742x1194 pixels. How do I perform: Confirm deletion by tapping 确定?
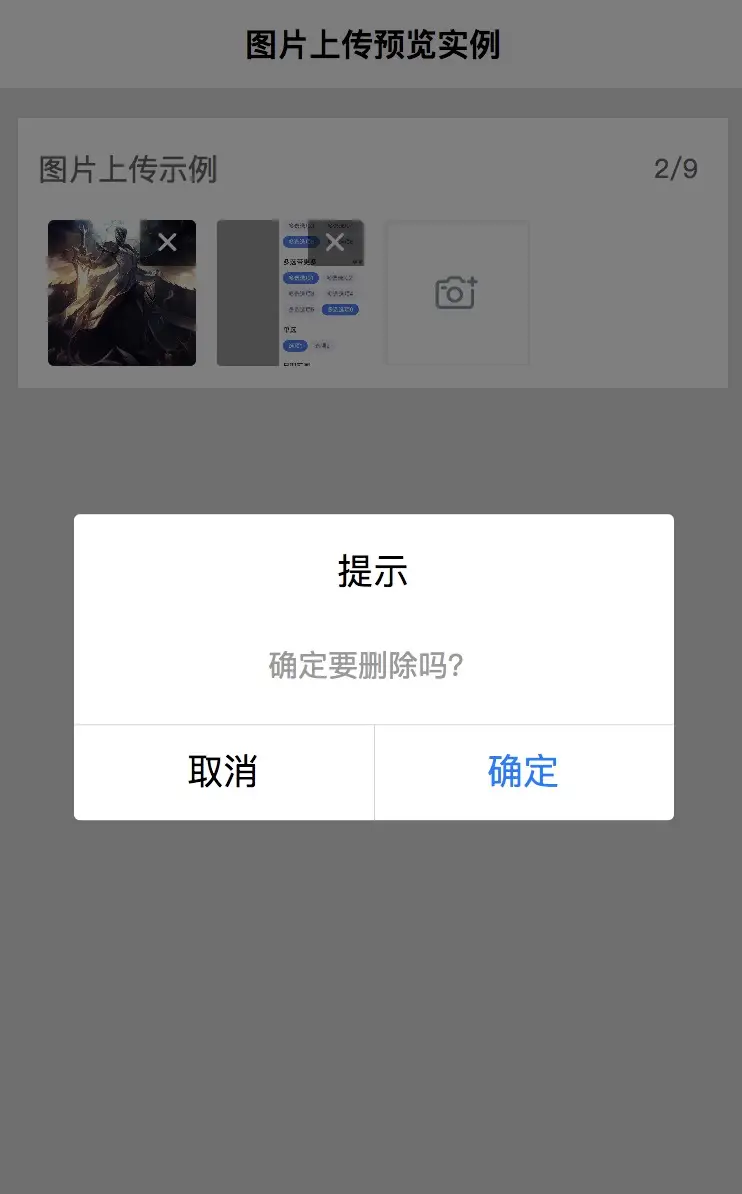coord(523,772)
